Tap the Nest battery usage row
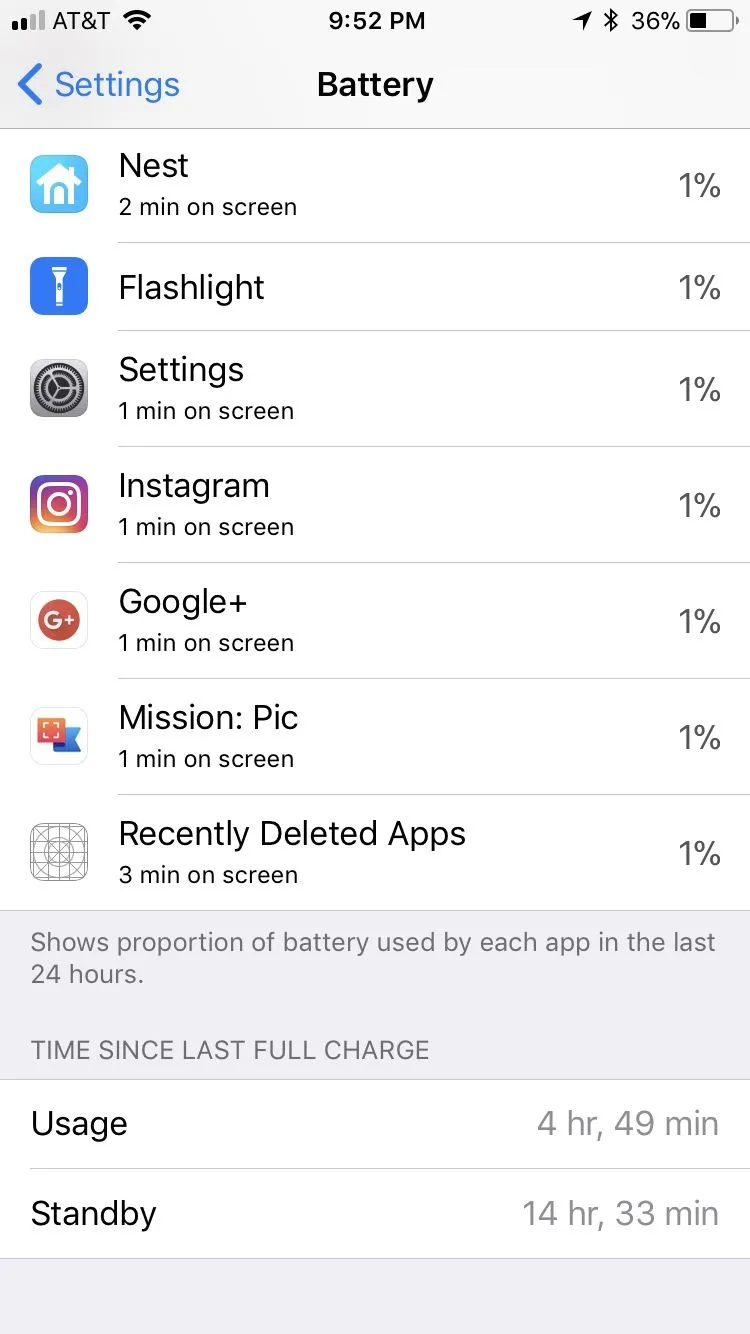 375,185
